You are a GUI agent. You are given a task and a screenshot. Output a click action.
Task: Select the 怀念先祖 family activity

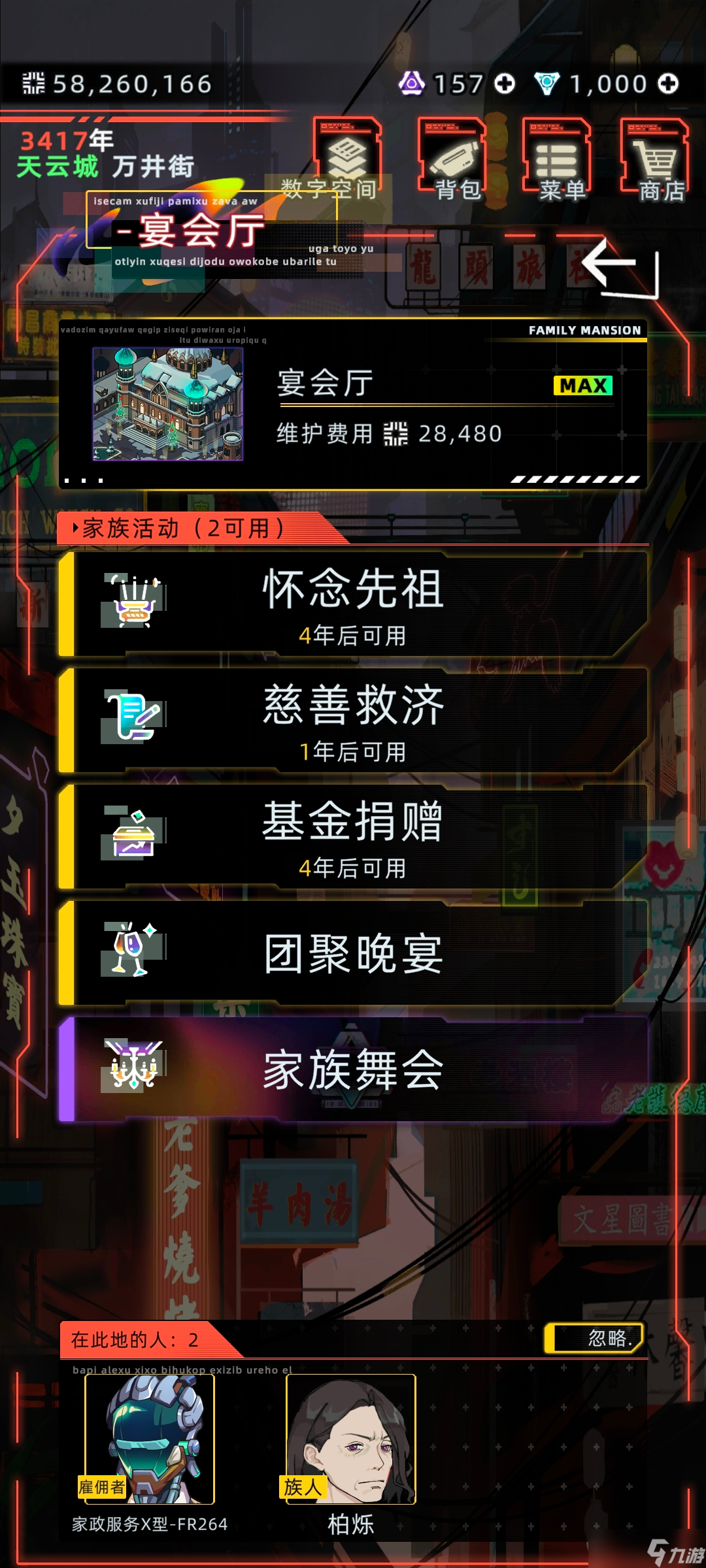[x=353, y=604]
